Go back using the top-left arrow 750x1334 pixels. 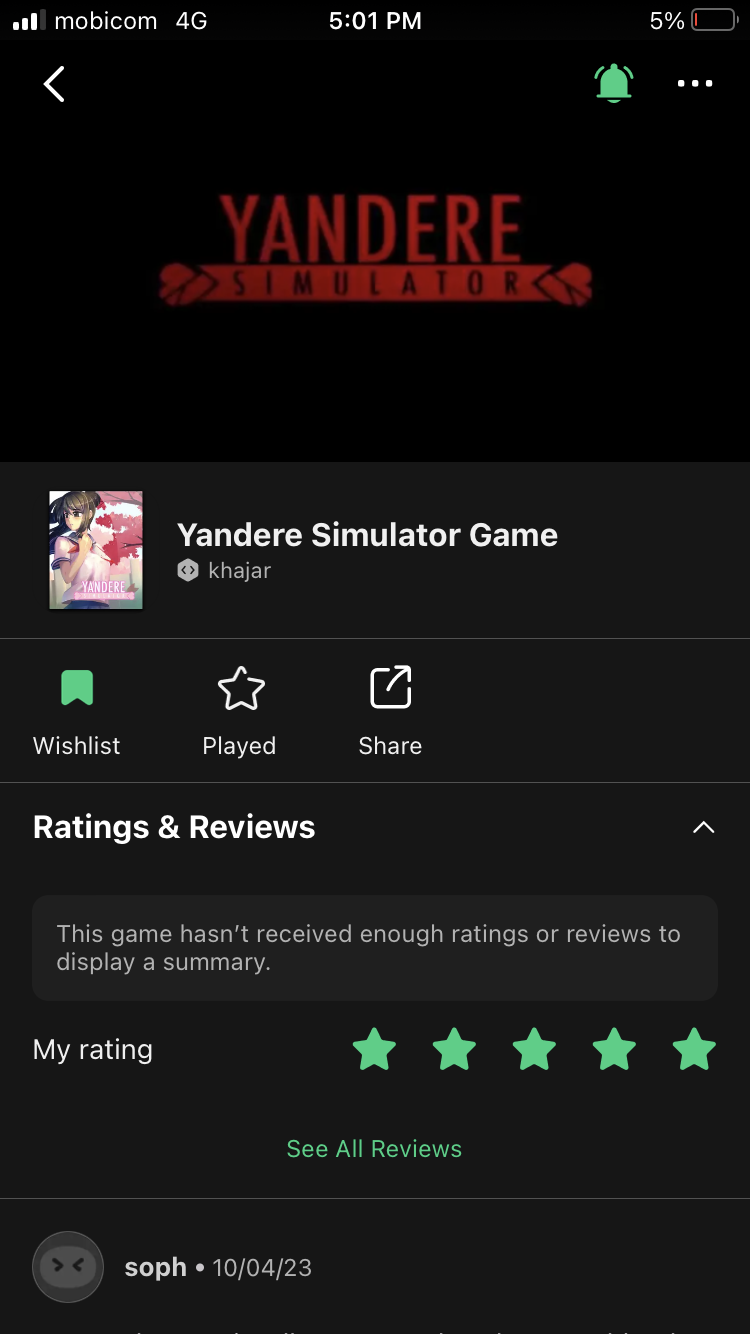tap(54, 84)
